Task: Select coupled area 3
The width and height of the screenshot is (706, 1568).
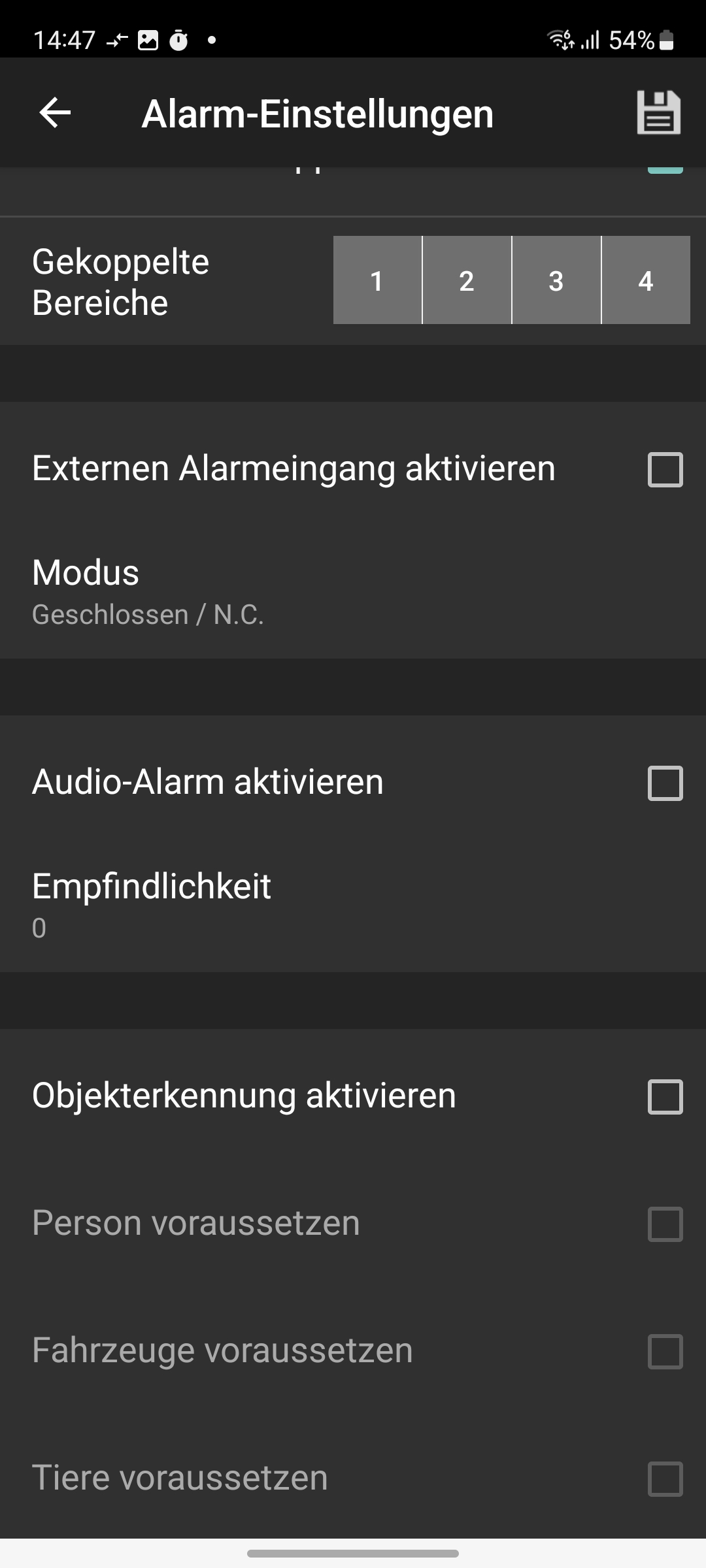Action: [556, 280]
